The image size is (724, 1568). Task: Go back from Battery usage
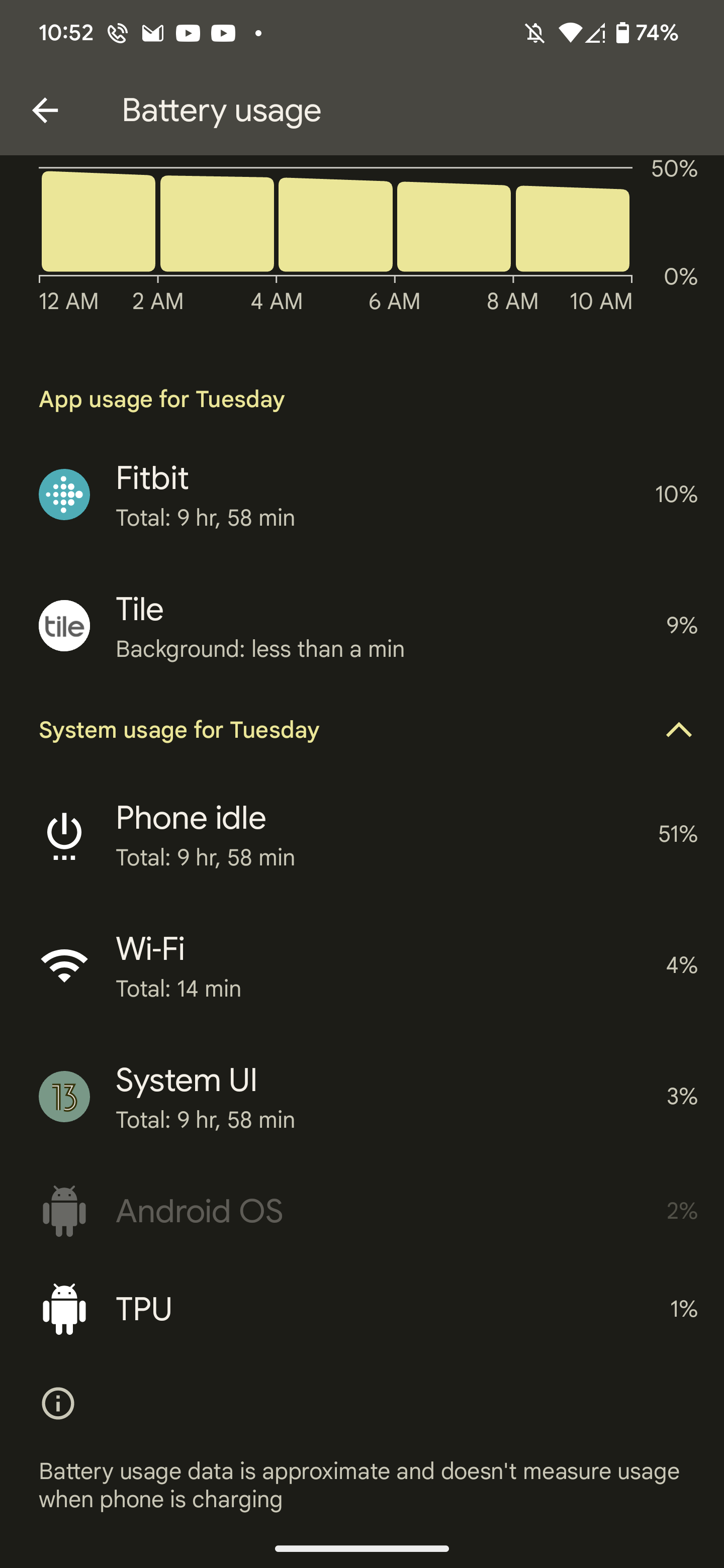[45, 110]
